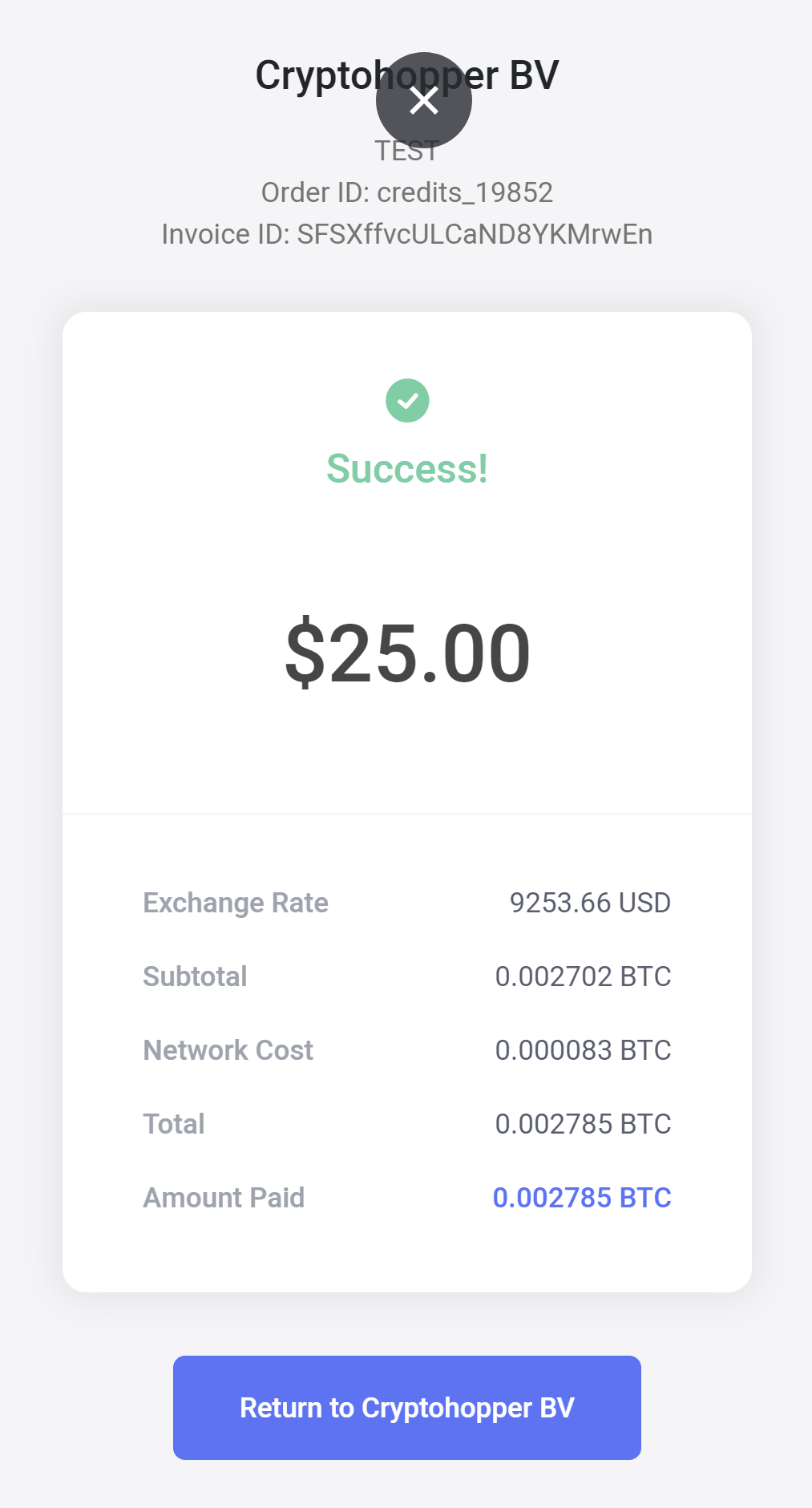Tap Return to Cryptohopper BV button
The image size is (812, 1508).
[407, 1408]
